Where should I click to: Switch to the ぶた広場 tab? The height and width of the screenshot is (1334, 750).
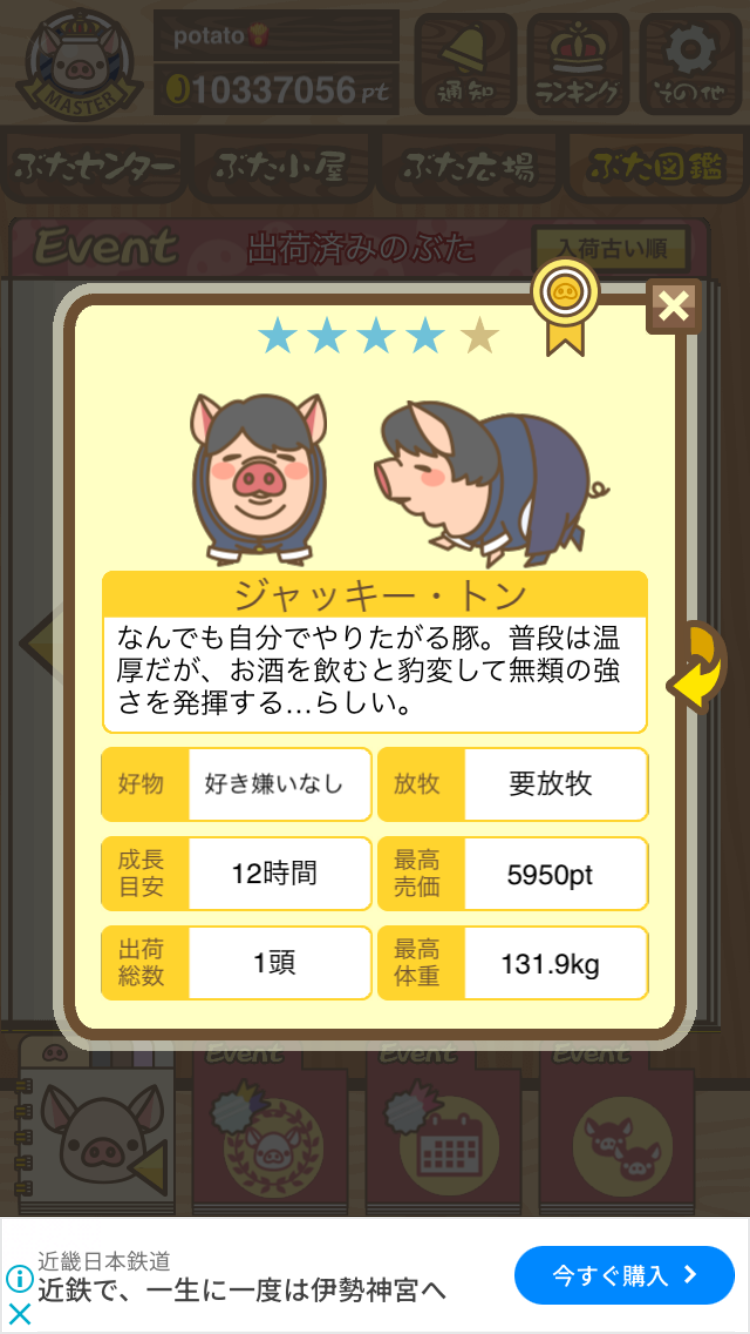click(468, 168)
